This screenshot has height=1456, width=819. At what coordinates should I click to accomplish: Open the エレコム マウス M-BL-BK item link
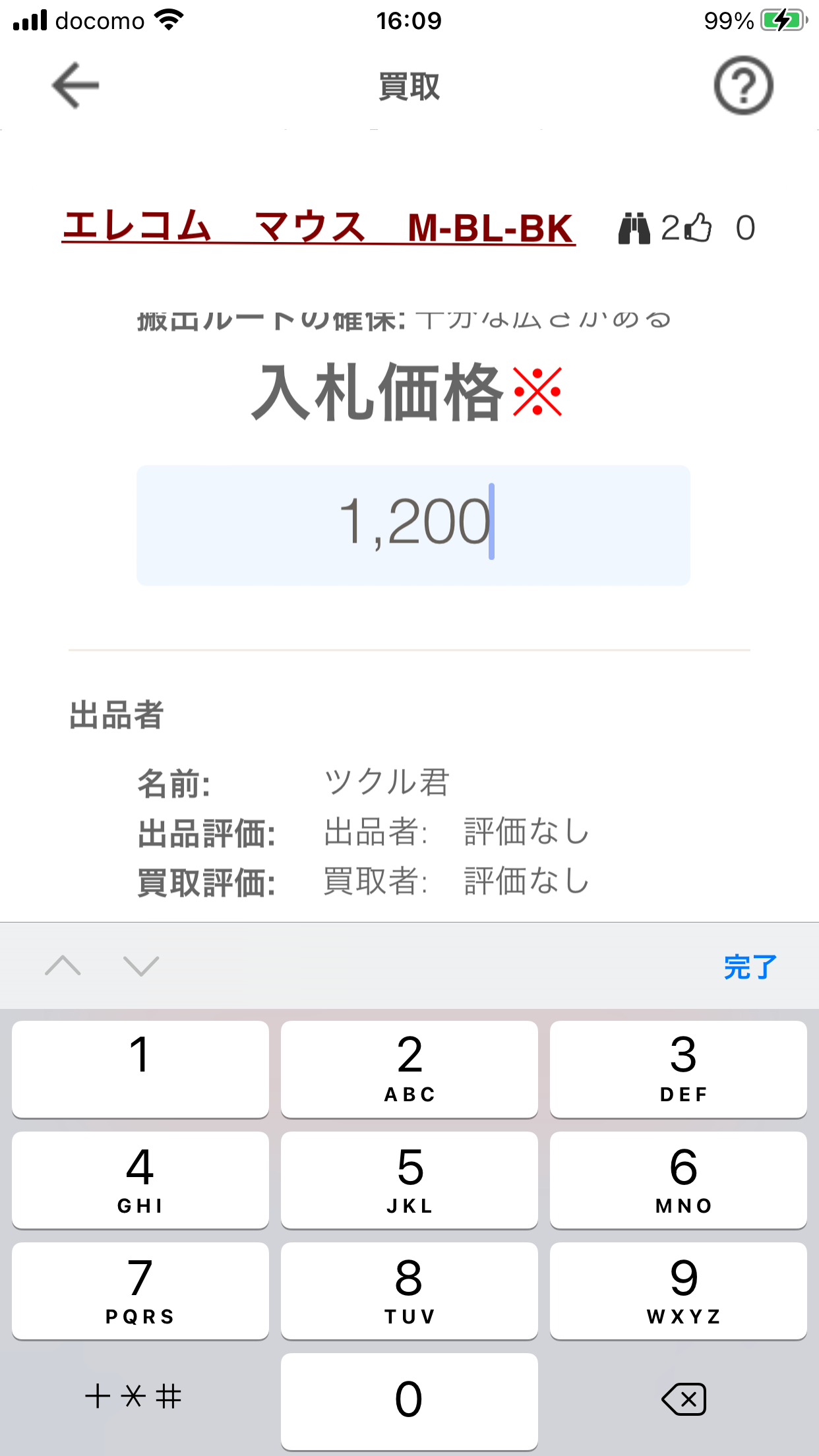pyautogui.click(x=318, y=228)
